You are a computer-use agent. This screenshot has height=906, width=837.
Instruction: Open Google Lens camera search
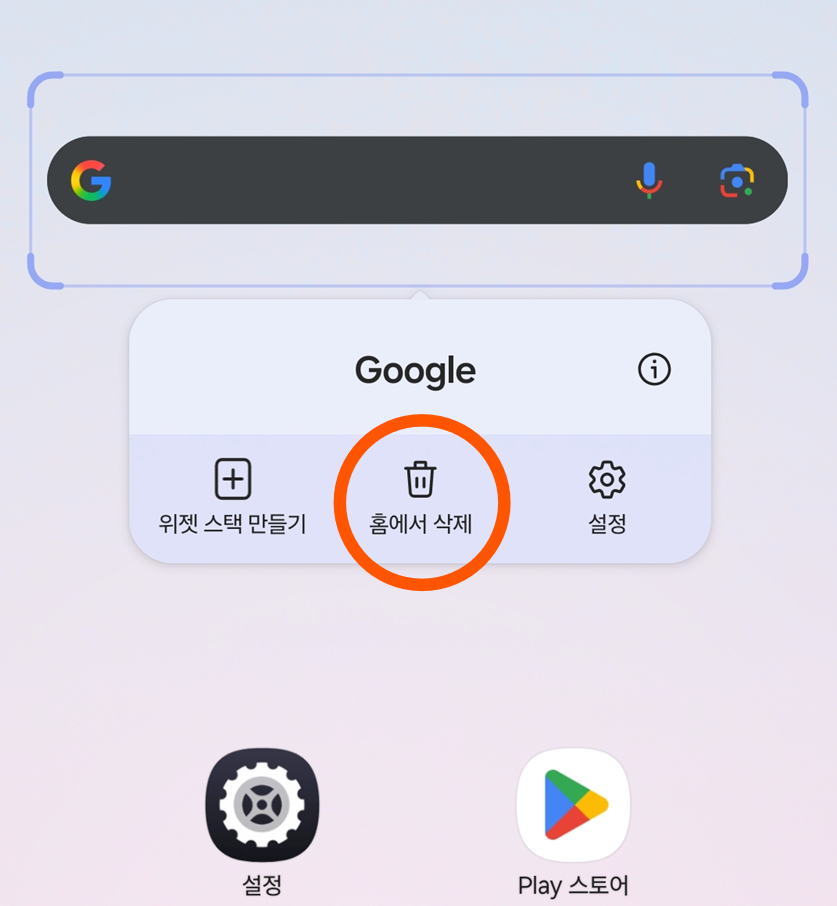click(736, 181)
